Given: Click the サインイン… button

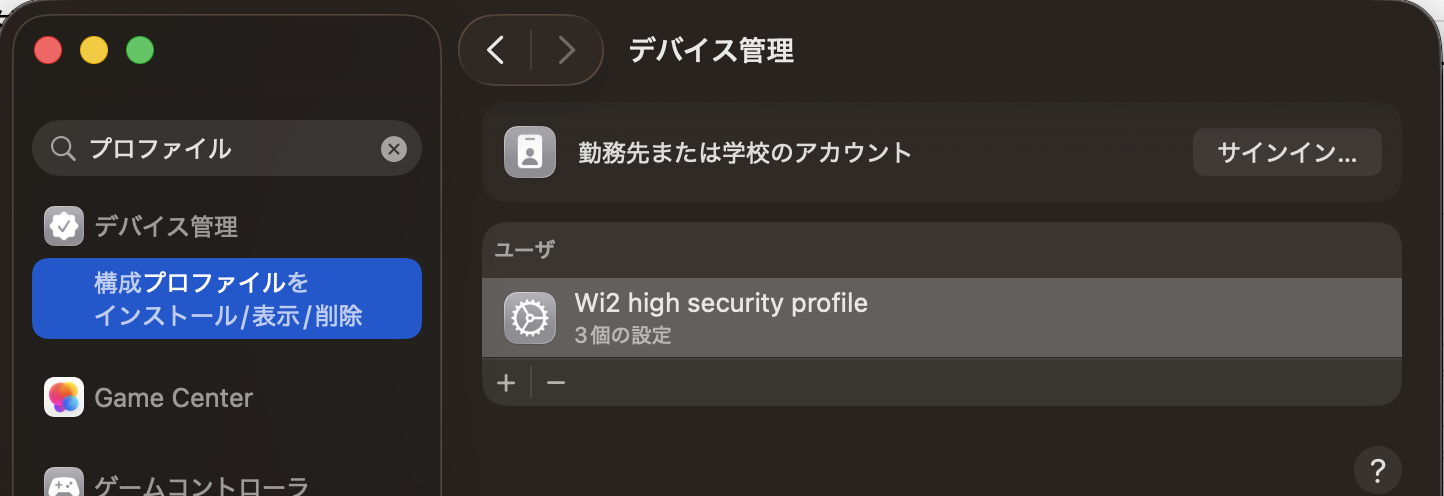Looking at the screenshot, I should (1286, 153).
